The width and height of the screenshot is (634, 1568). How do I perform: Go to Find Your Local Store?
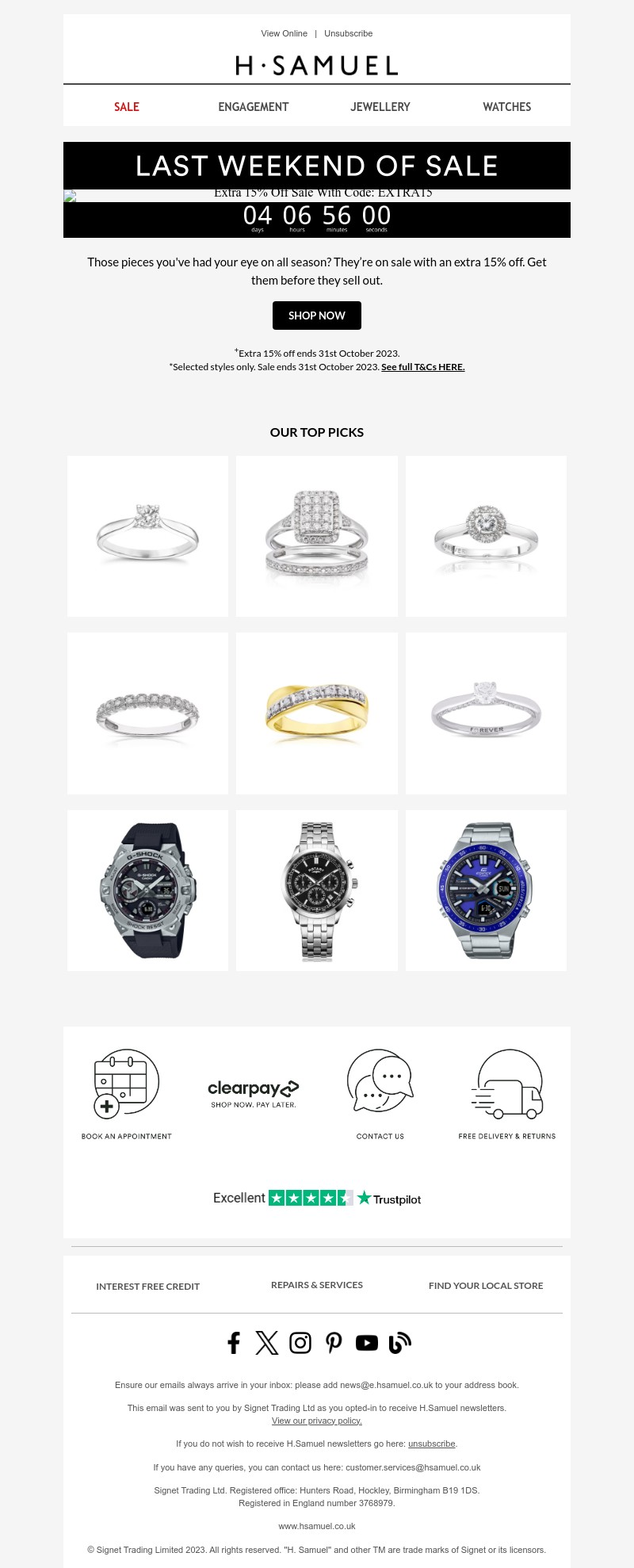486,1285
